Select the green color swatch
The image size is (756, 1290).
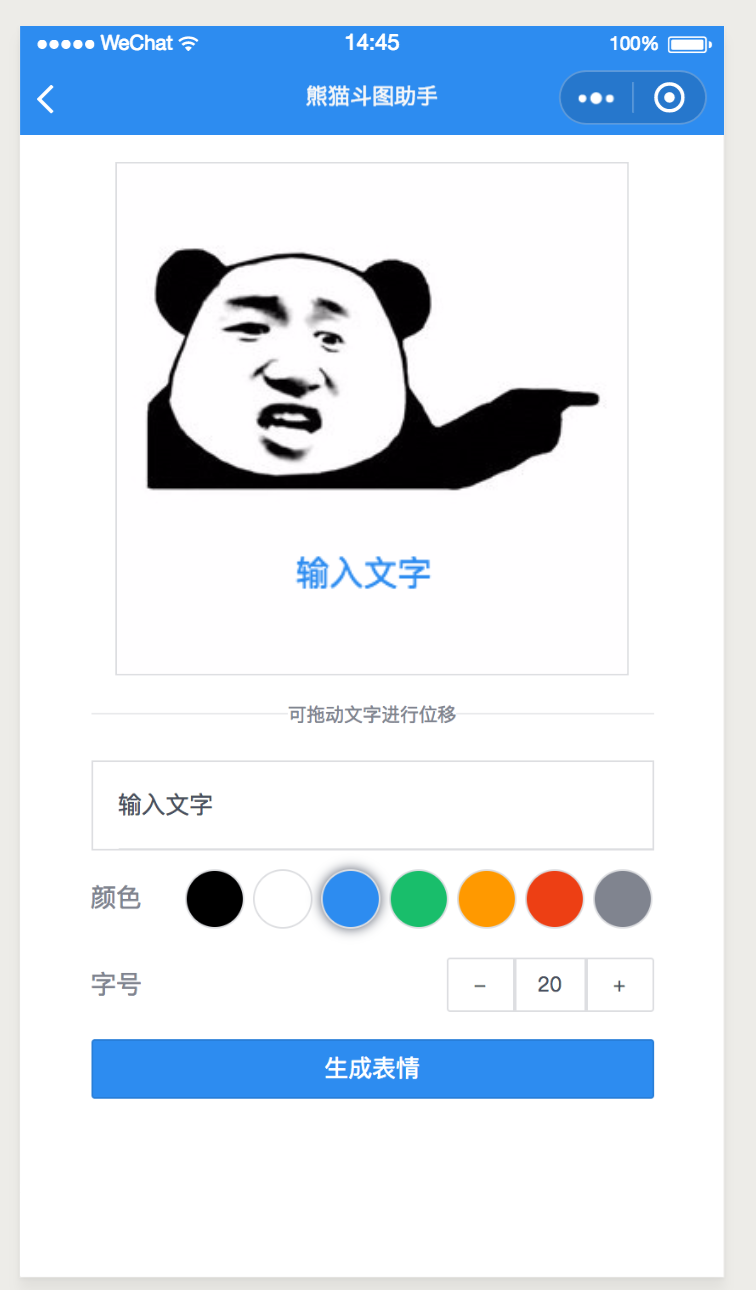tap(419, 899)
